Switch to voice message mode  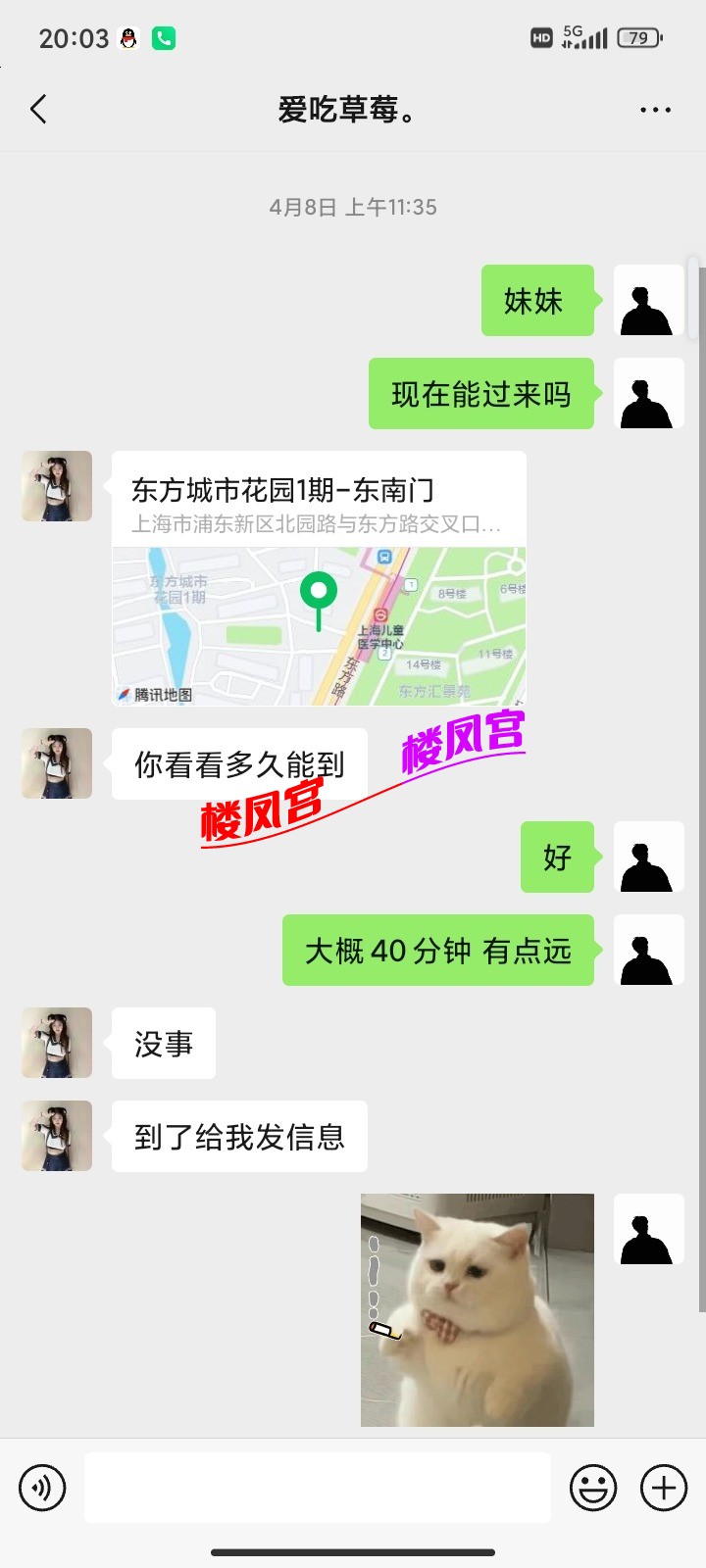tap(41, 1488)
